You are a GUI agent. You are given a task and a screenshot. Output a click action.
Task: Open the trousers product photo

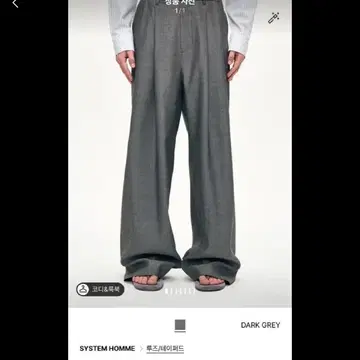click(180, 153)
